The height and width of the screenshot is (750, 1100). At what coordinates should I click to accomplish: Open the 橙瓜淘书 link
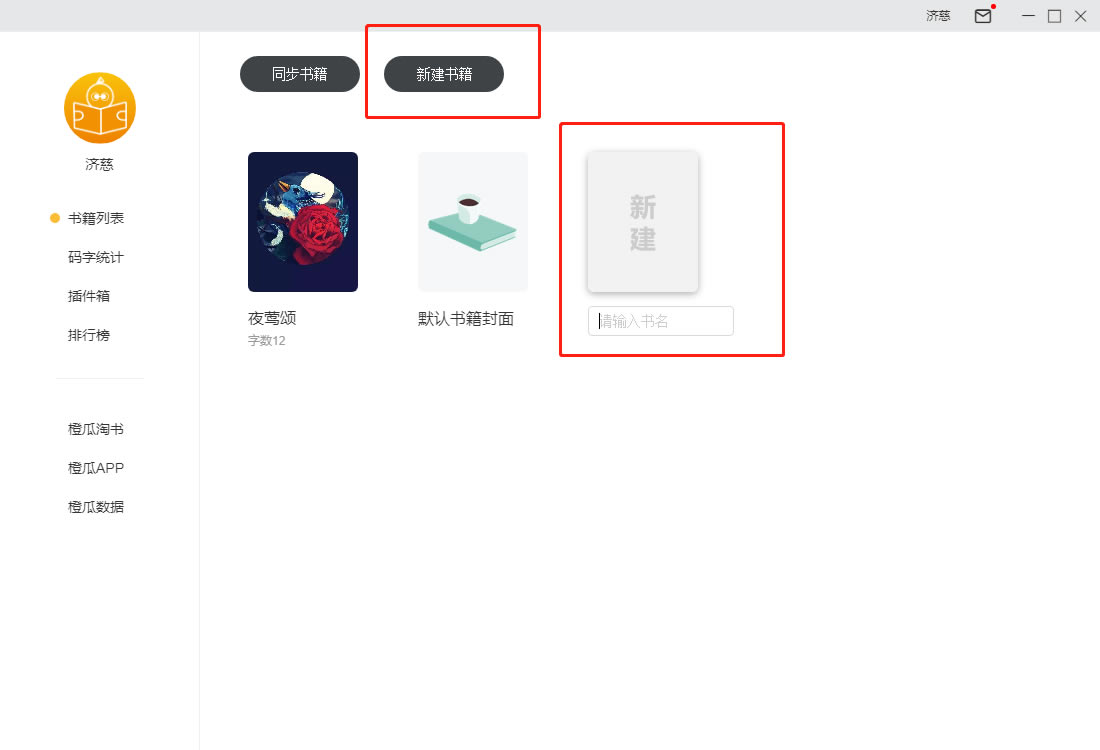coord(96,429)
